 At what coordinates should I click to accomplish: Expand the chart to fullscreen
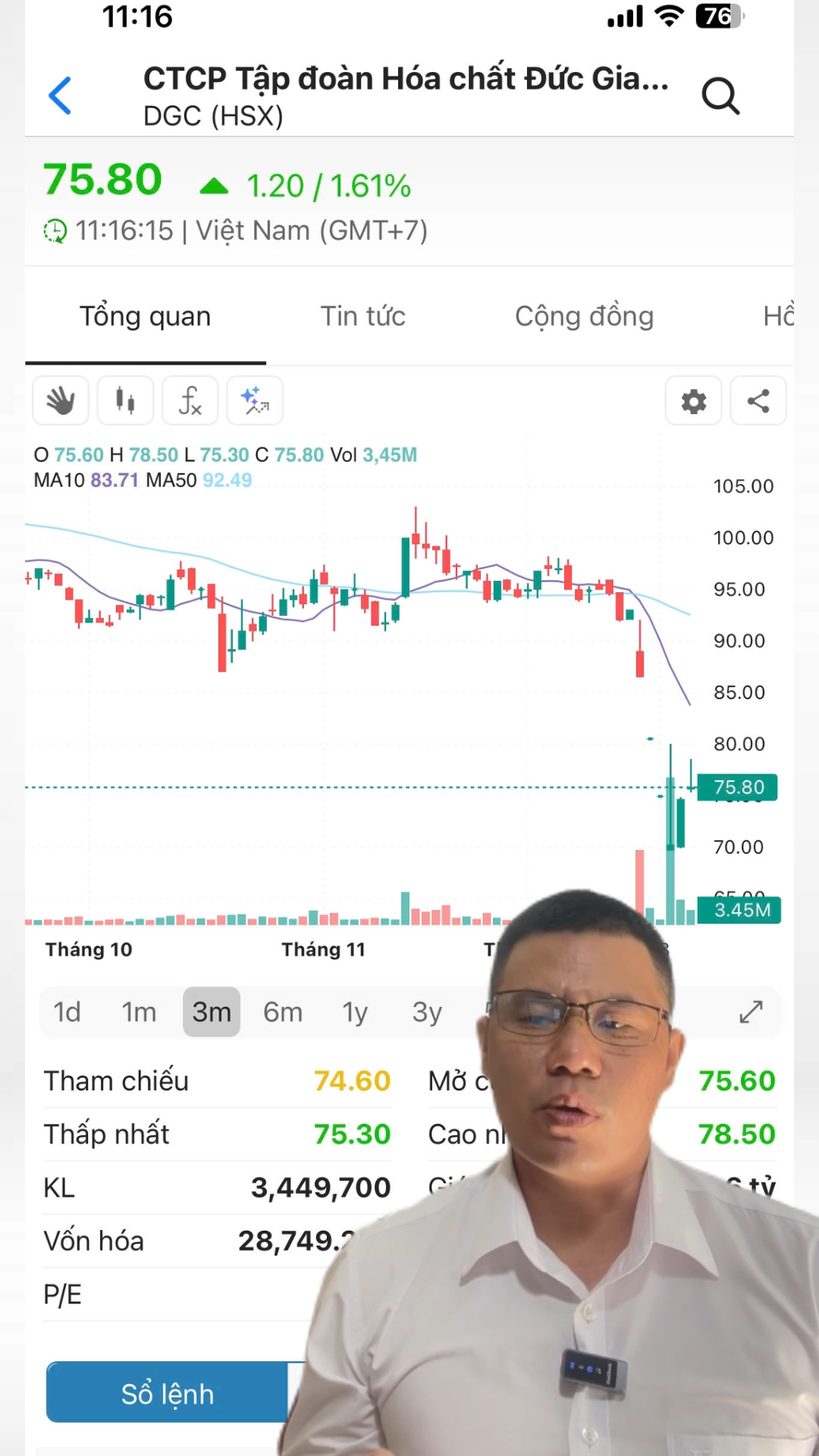click(751, 1012)
